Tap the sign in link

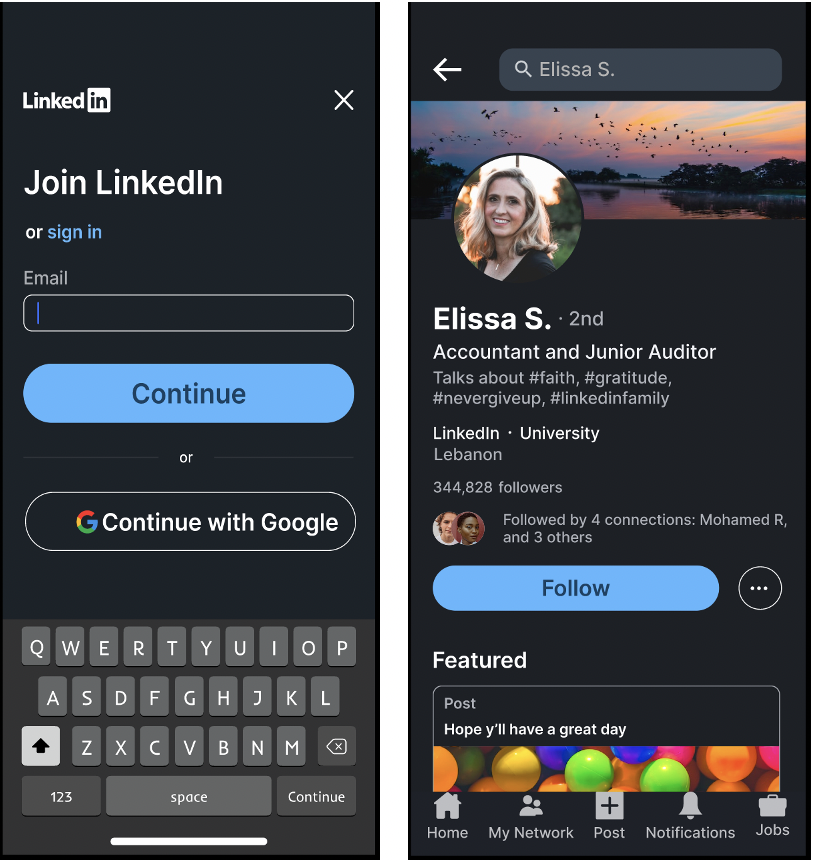click(x=74, y=232)
